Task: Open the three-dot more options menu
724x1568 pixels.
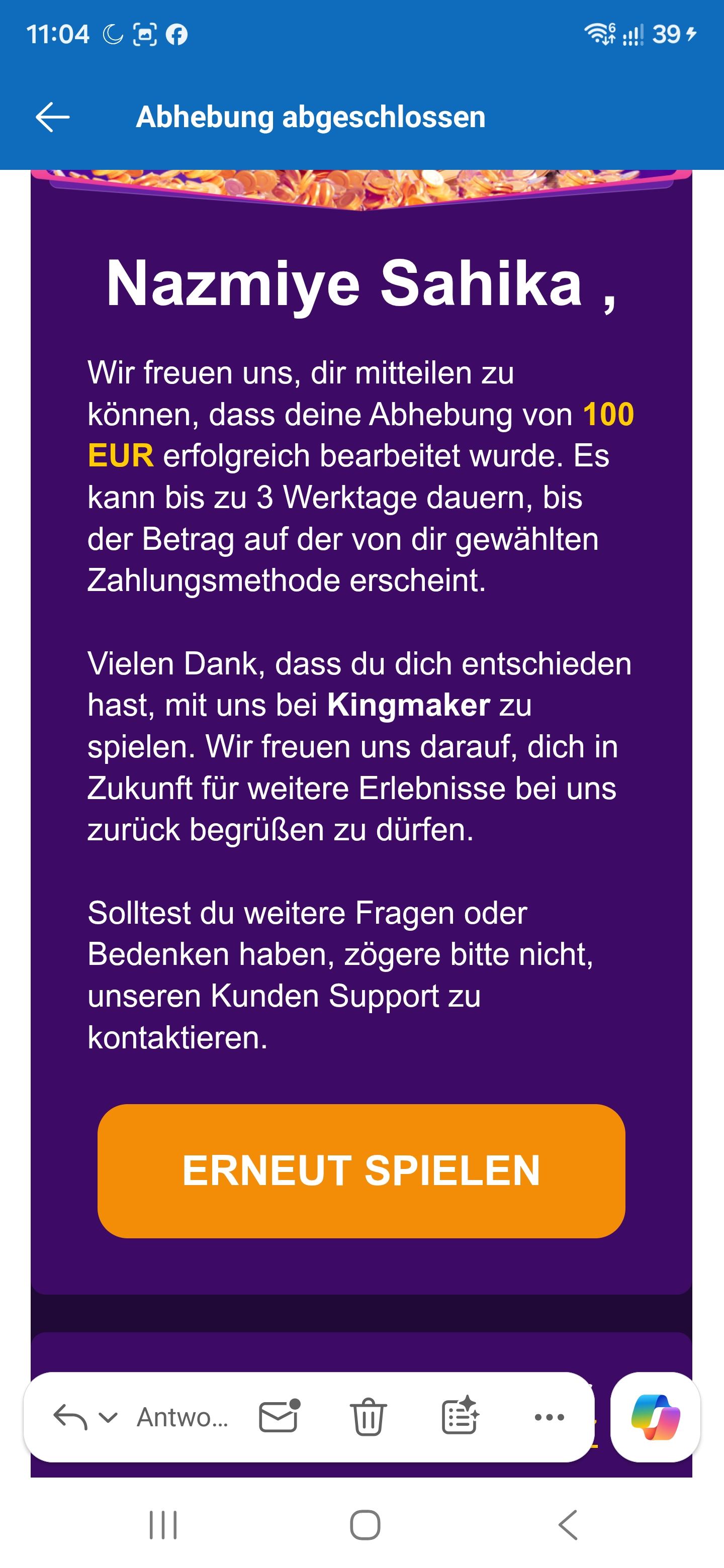Action: 549,1417
